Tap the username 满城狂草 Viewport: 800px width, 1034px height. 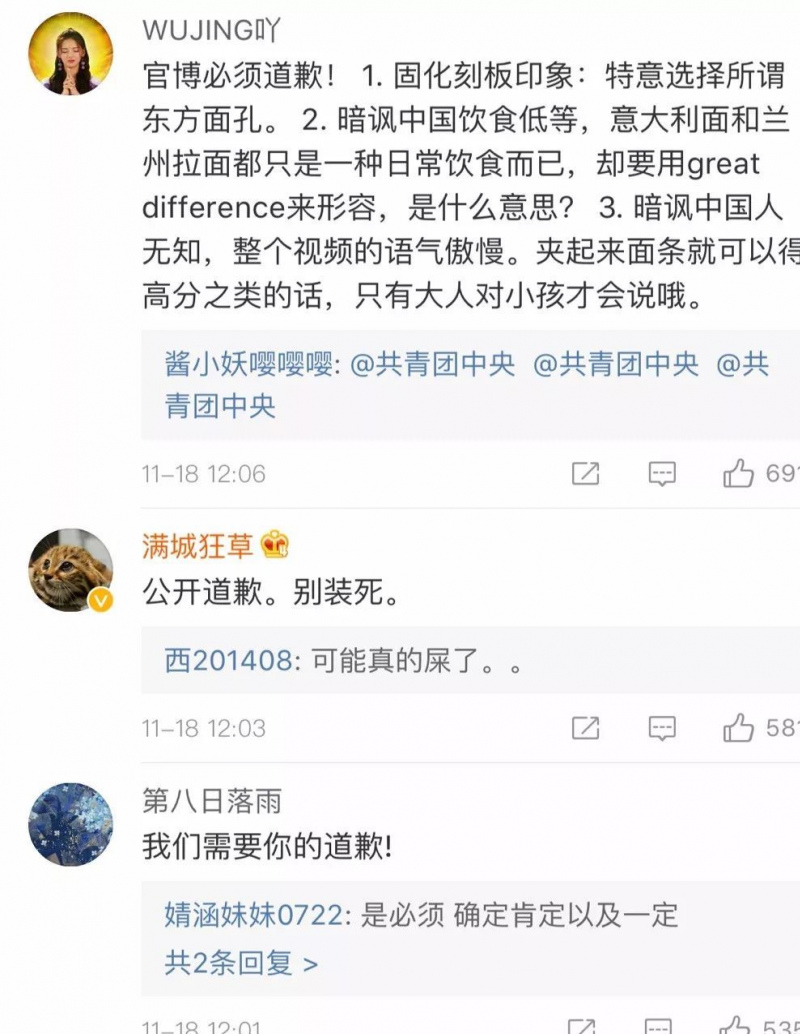[x=198, y=545]
